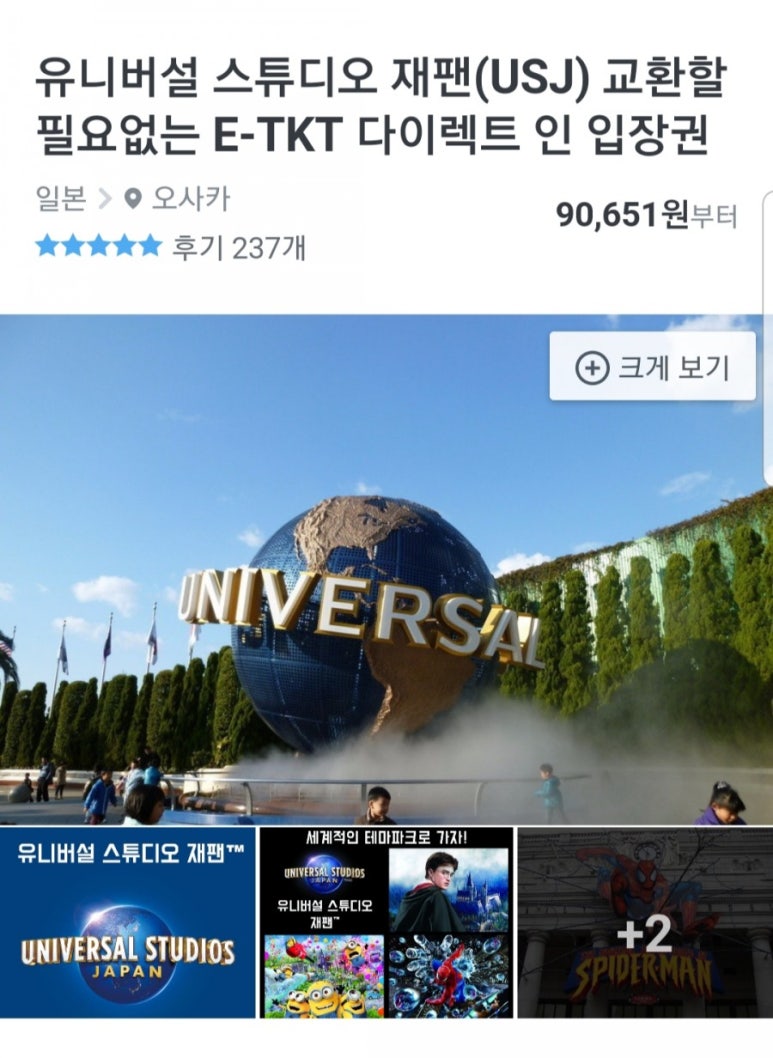This screenshot has height=1058, width=773.
Task: Open the 세계적인 테마파크로 가자 collage thumbnail
Action: coord(387,923)
